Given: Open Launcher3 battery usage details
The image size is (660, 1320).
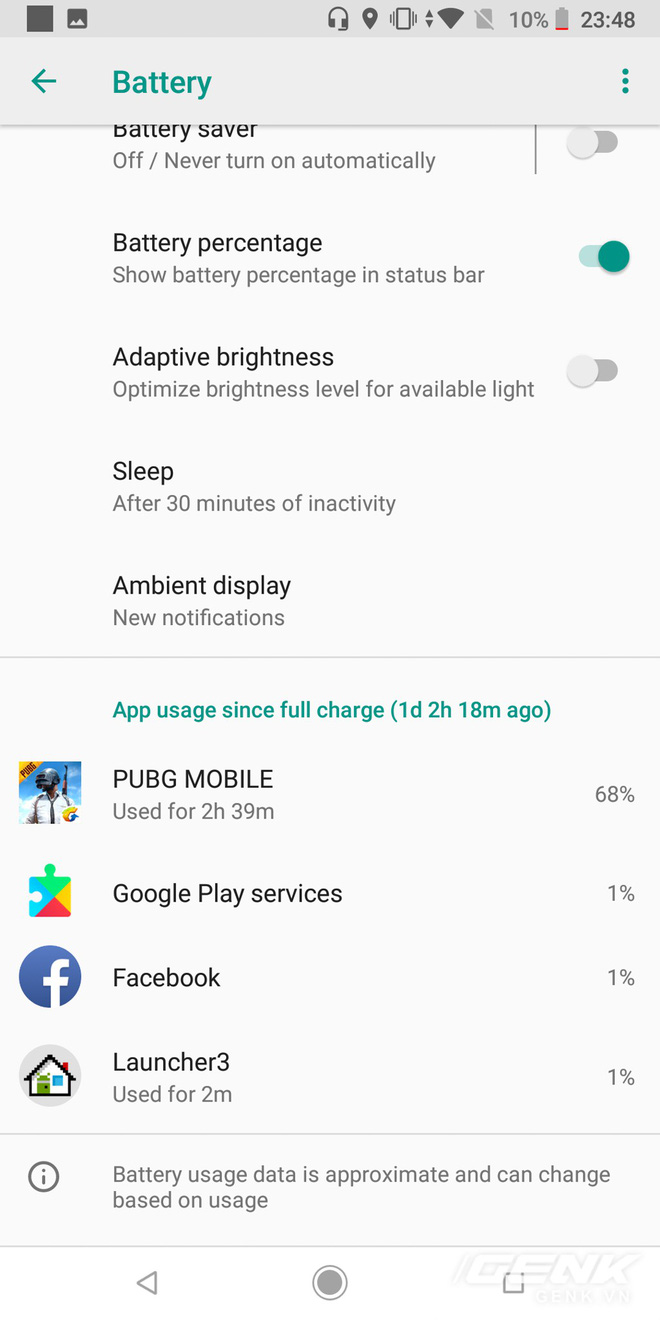Looking at the screenshot, I should (330, 1076).
